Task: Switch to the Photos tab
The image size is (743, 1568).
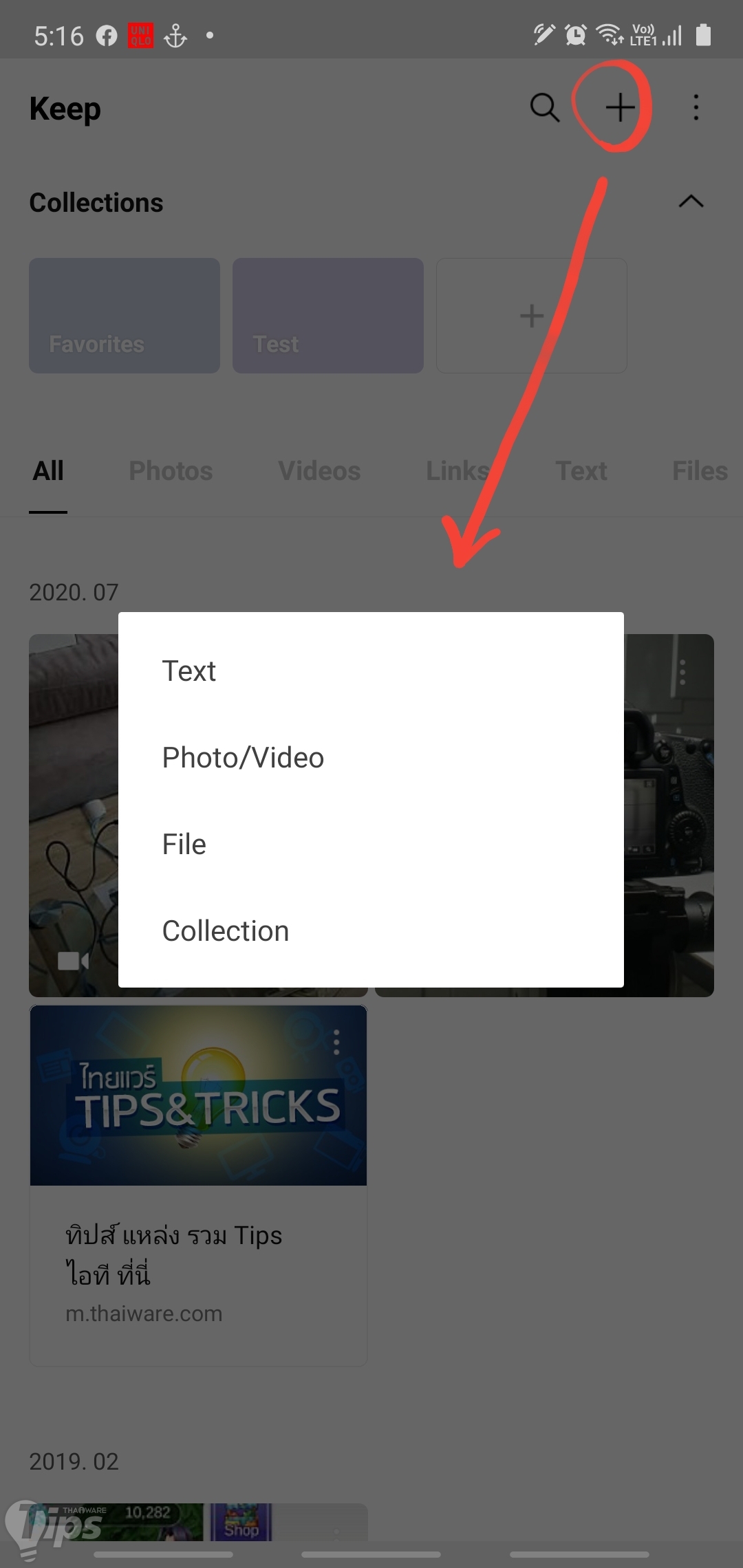Action: [171, 471]
